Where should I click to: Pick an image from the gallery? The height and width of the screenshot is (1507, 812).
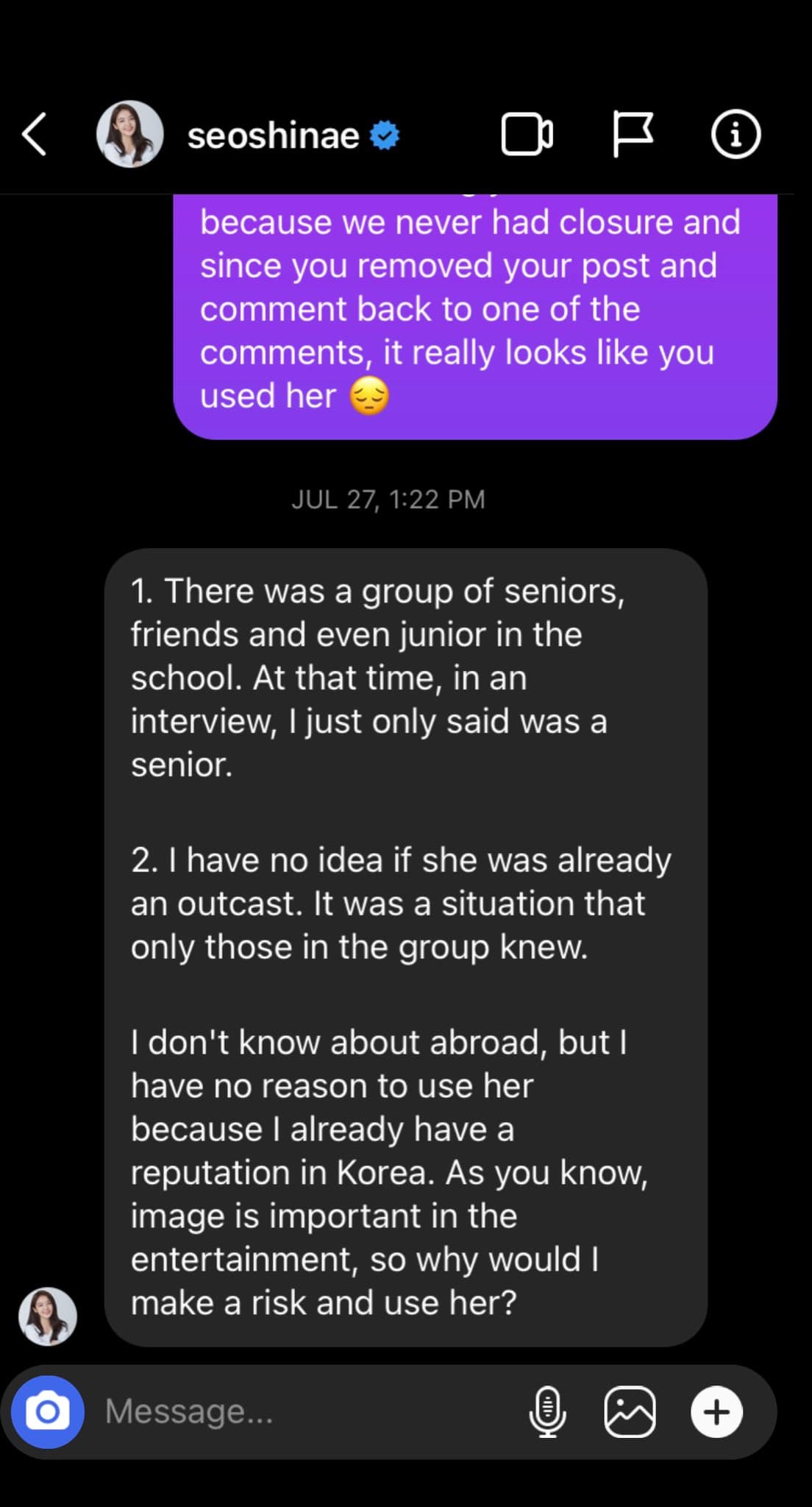pos(630,1411)
